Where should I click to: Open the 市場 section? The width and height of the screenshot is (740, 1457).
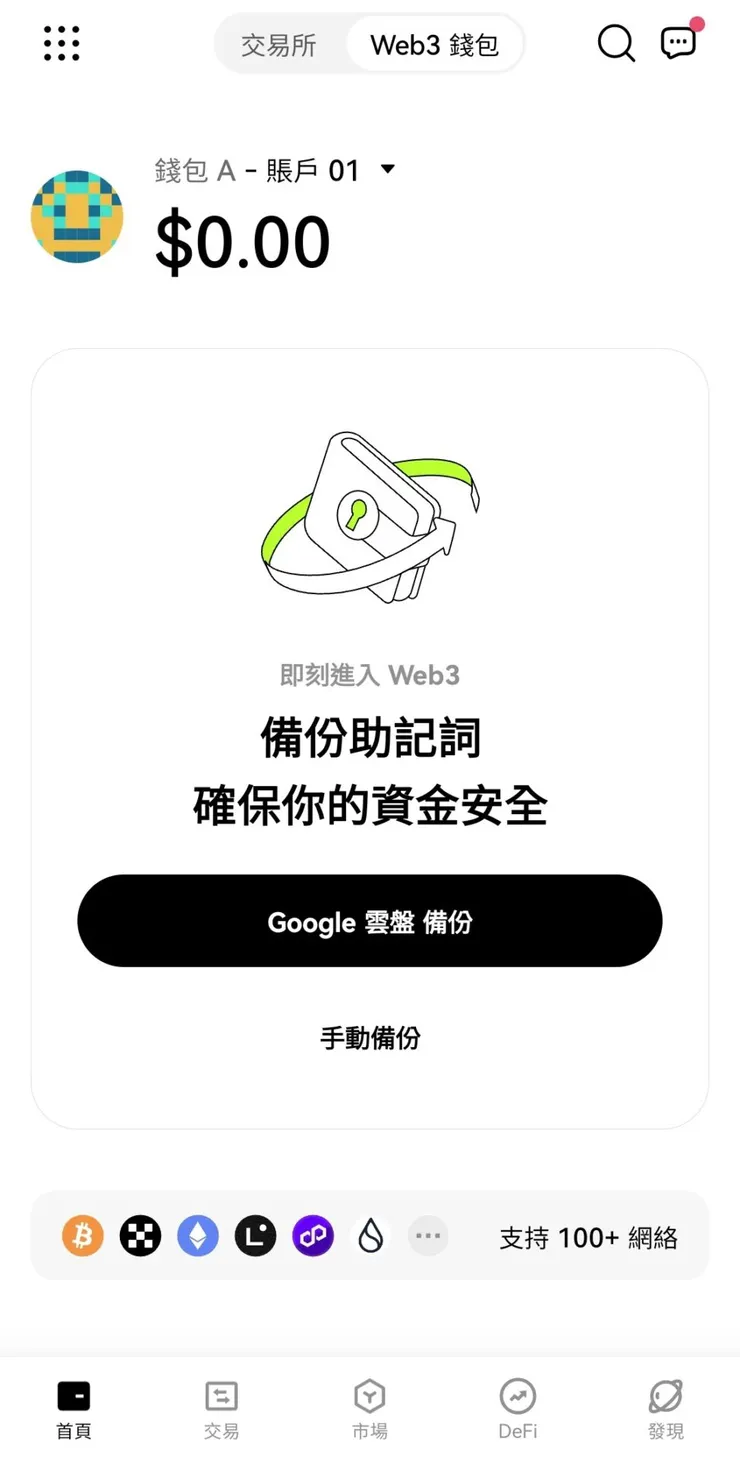click(x=369, y=1407)
